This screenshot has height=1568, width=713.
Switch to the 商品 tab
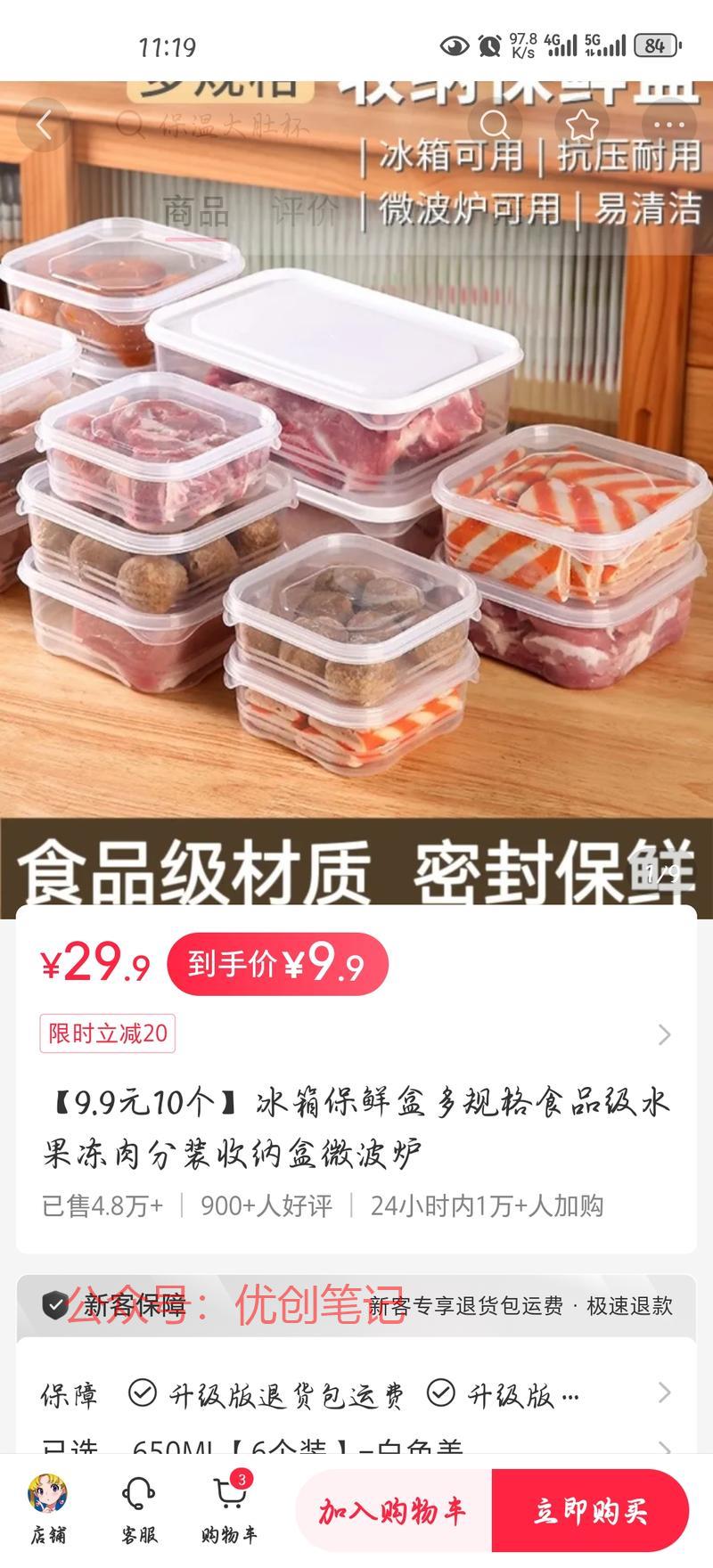(195, 212)
